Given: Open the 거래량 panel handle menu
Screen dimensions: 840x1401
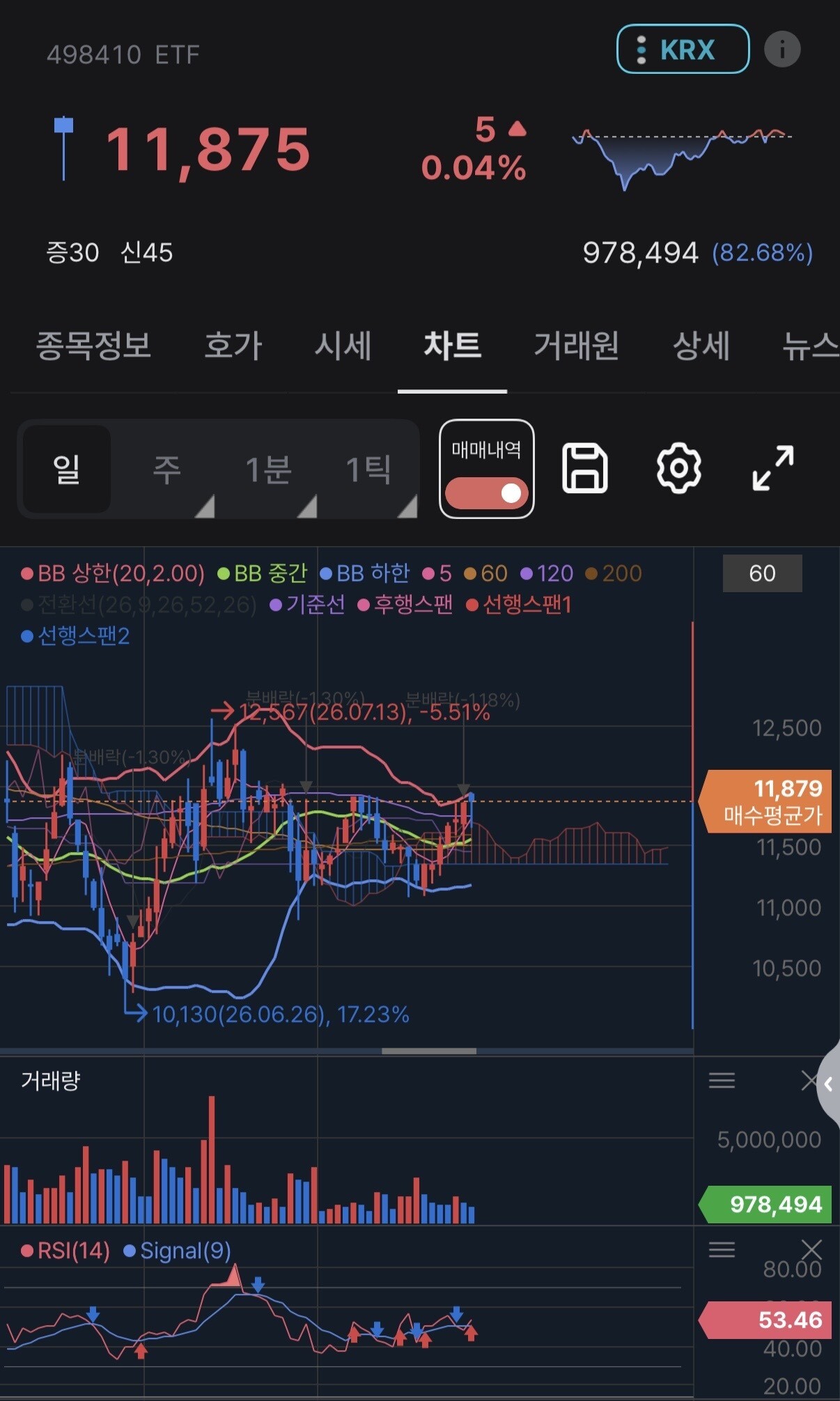Looking at the screenshot, I should click(722, 1081).
